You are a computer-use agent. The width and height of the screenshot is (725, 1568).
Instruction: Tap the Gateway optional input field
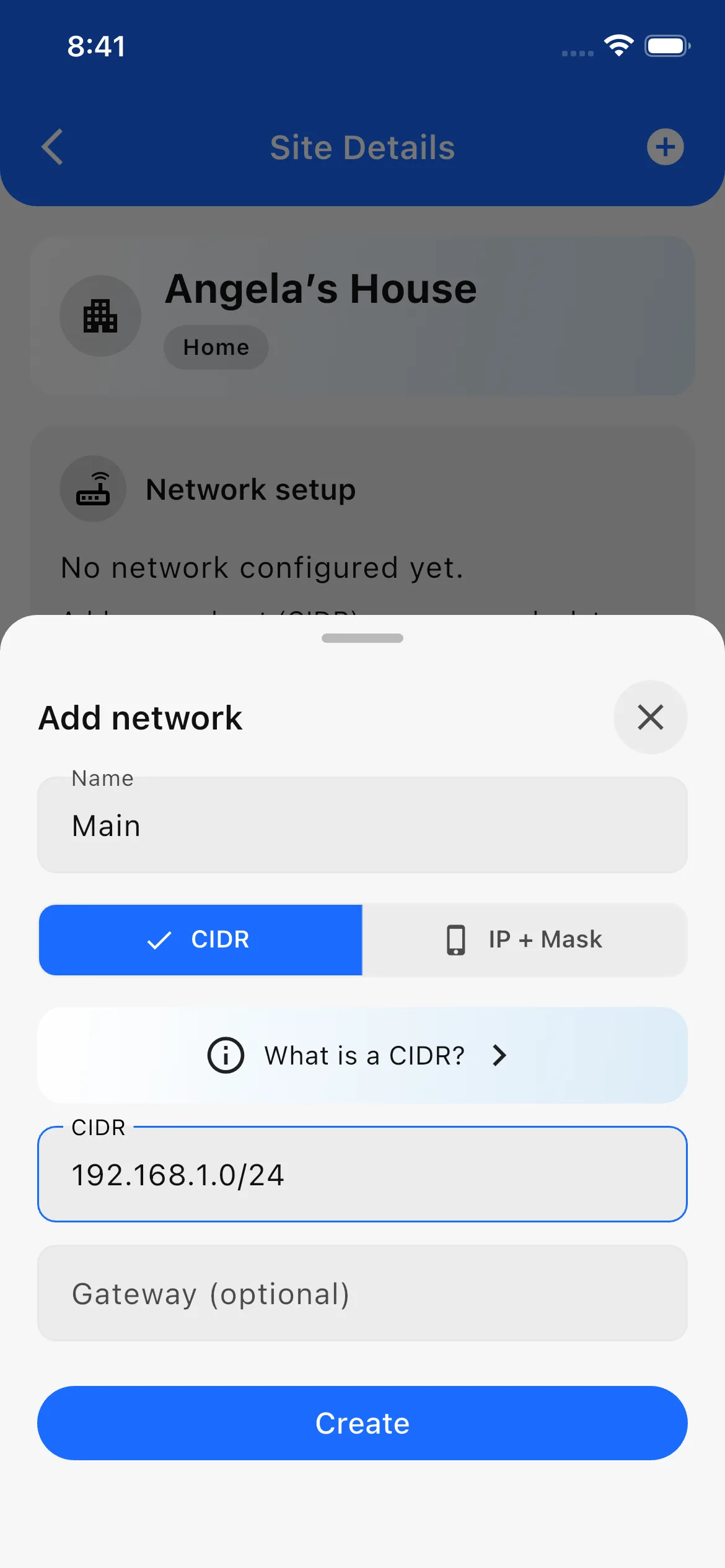[362, 1294]
